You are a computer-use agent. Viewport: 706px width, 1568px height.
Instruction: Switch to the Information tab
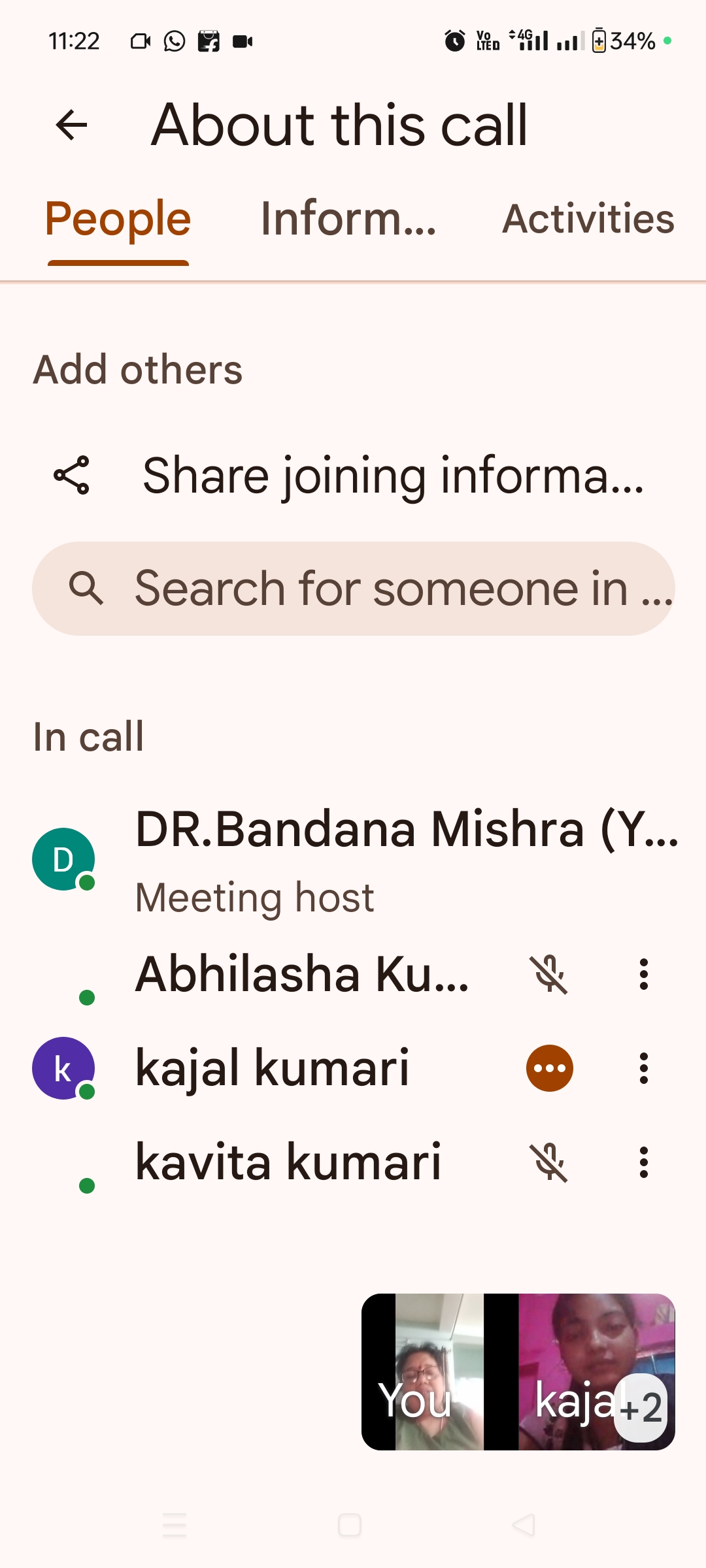click(x=348, y=219)
